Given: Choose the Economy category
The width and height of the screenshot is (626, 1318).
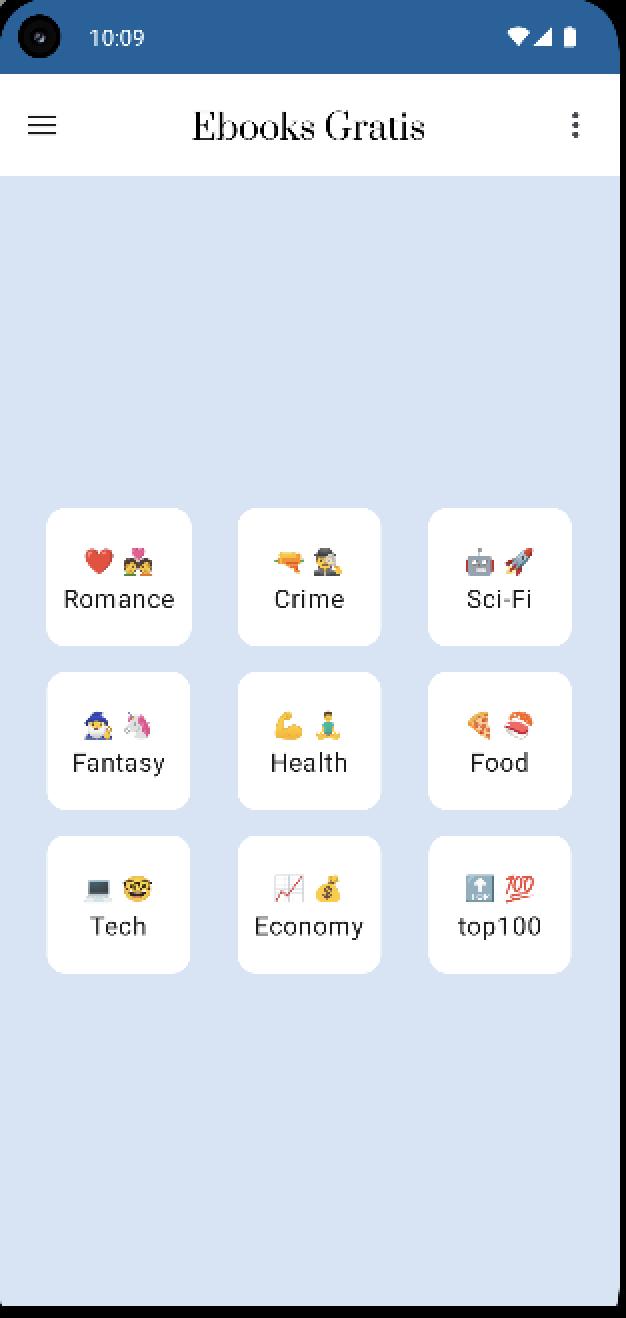Looking at the screenshot, I should pos(309,905).
